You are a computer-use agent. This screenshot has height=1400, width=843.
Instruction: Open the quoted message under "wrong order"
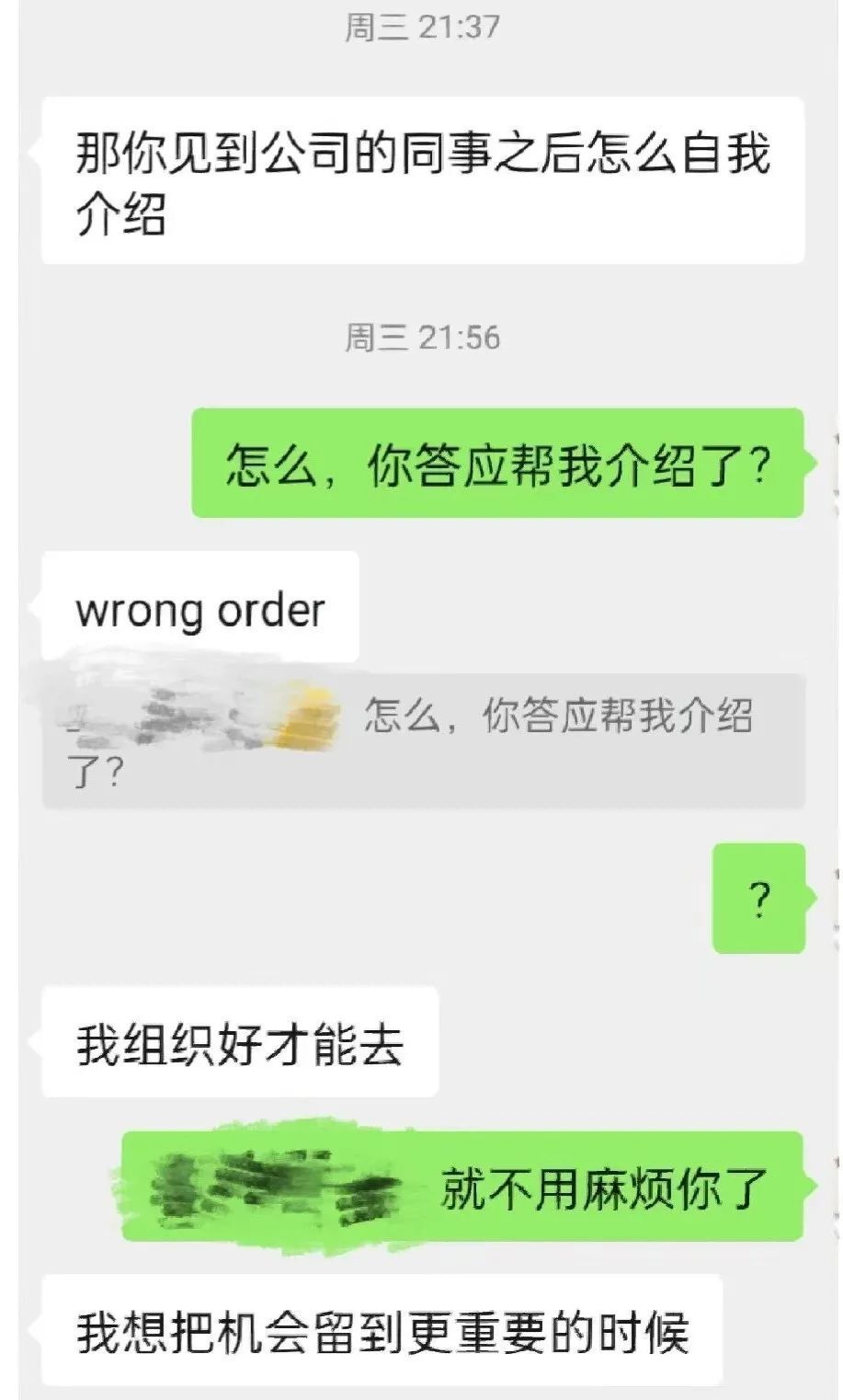pos(423,740)
